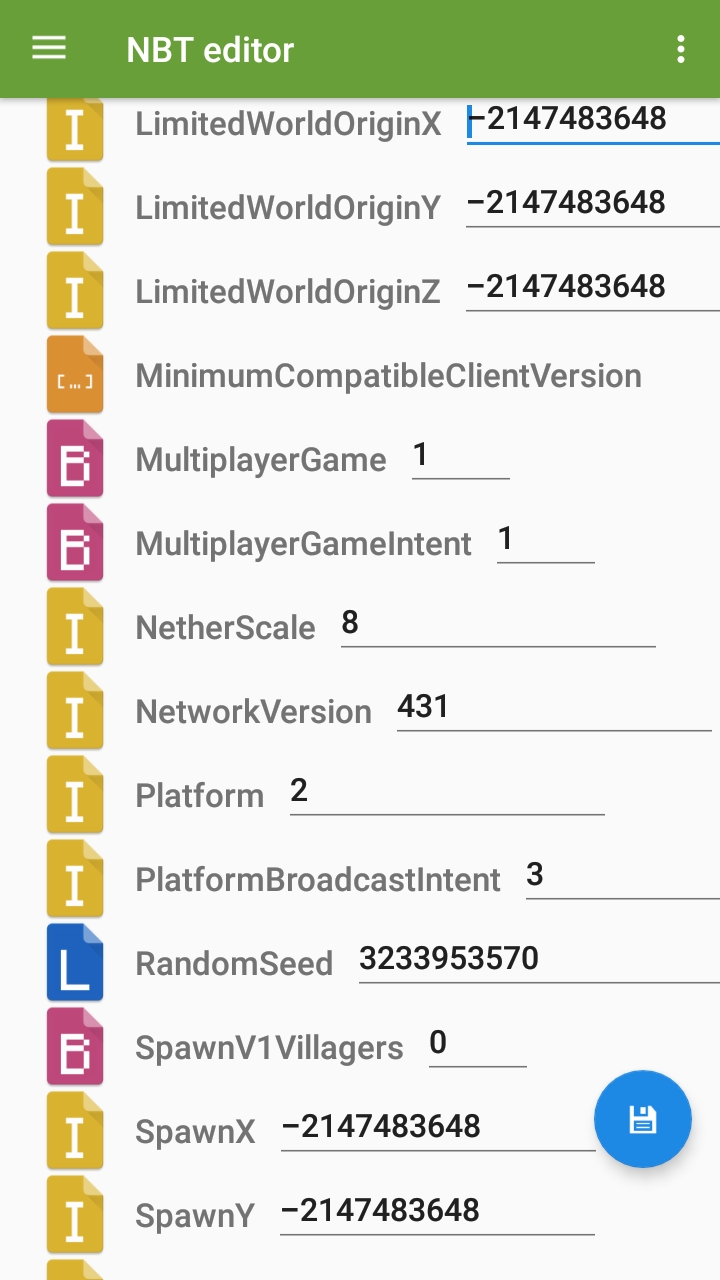Expand the MinimumCompatibleClientVersion list tag

[388, 376]
